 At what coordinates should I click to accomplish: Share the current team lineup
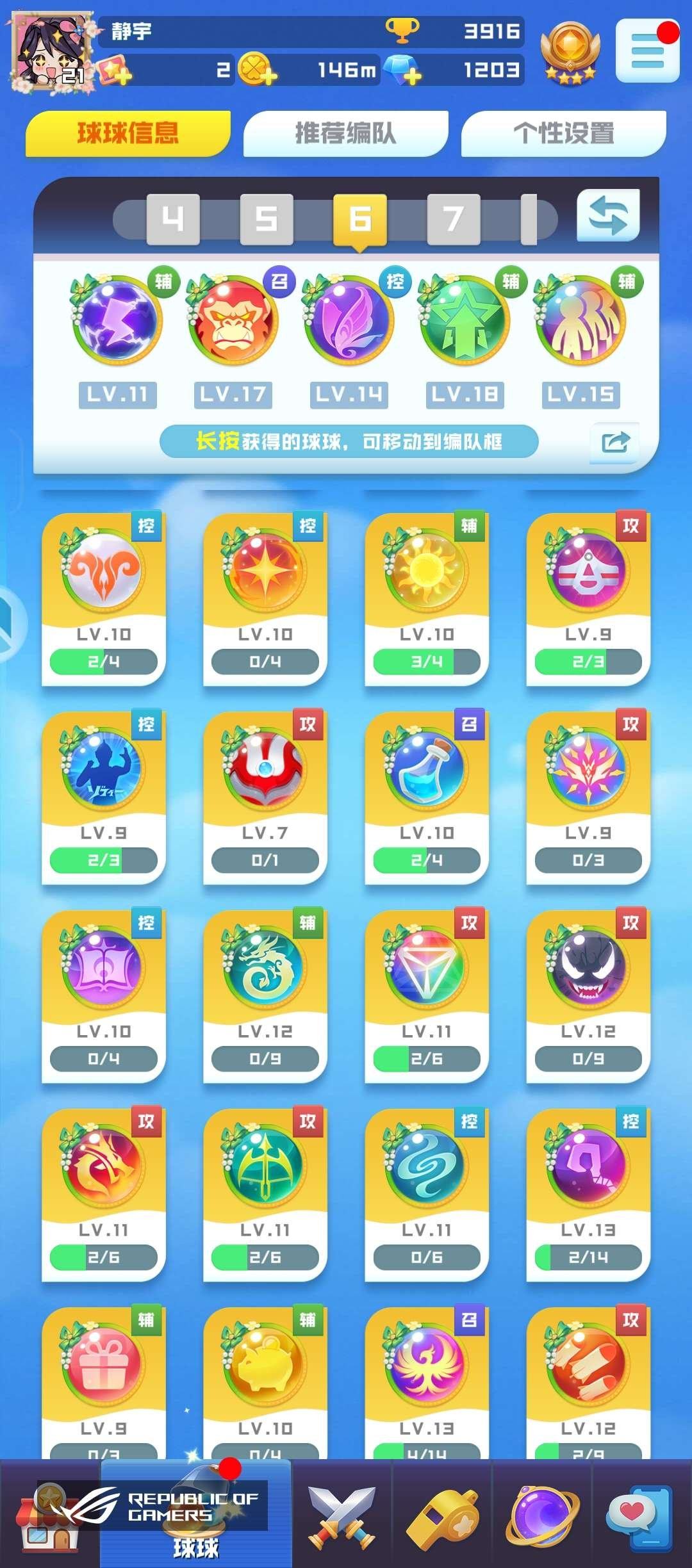click(x=614, y=442)
